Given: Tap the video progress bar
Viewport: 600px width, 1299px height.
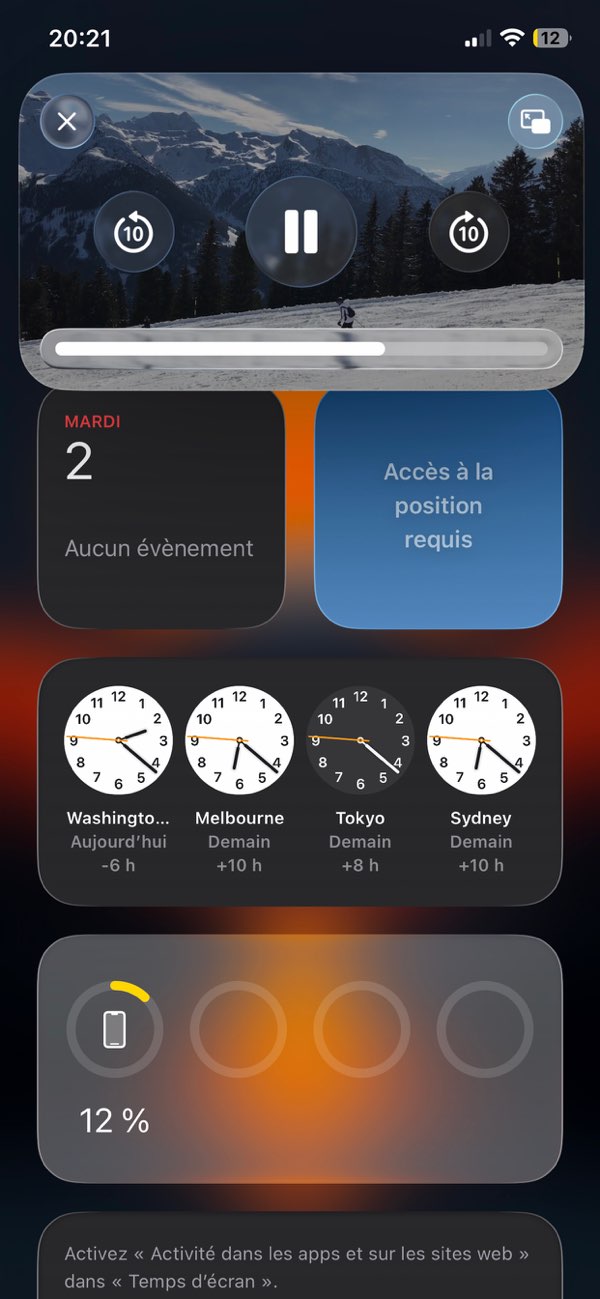Looking at the screenshot, I should [x=301, y=349].
